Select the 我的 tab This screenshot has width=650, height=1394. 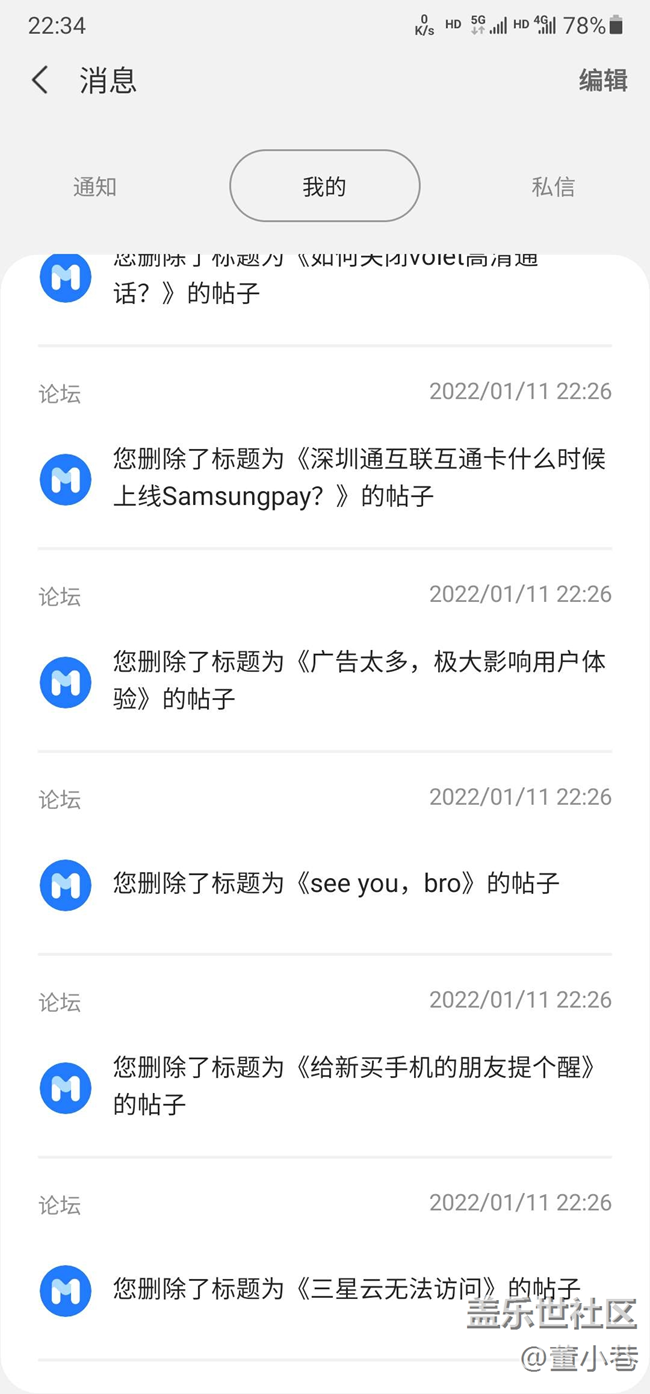click(x=324, y=186)
